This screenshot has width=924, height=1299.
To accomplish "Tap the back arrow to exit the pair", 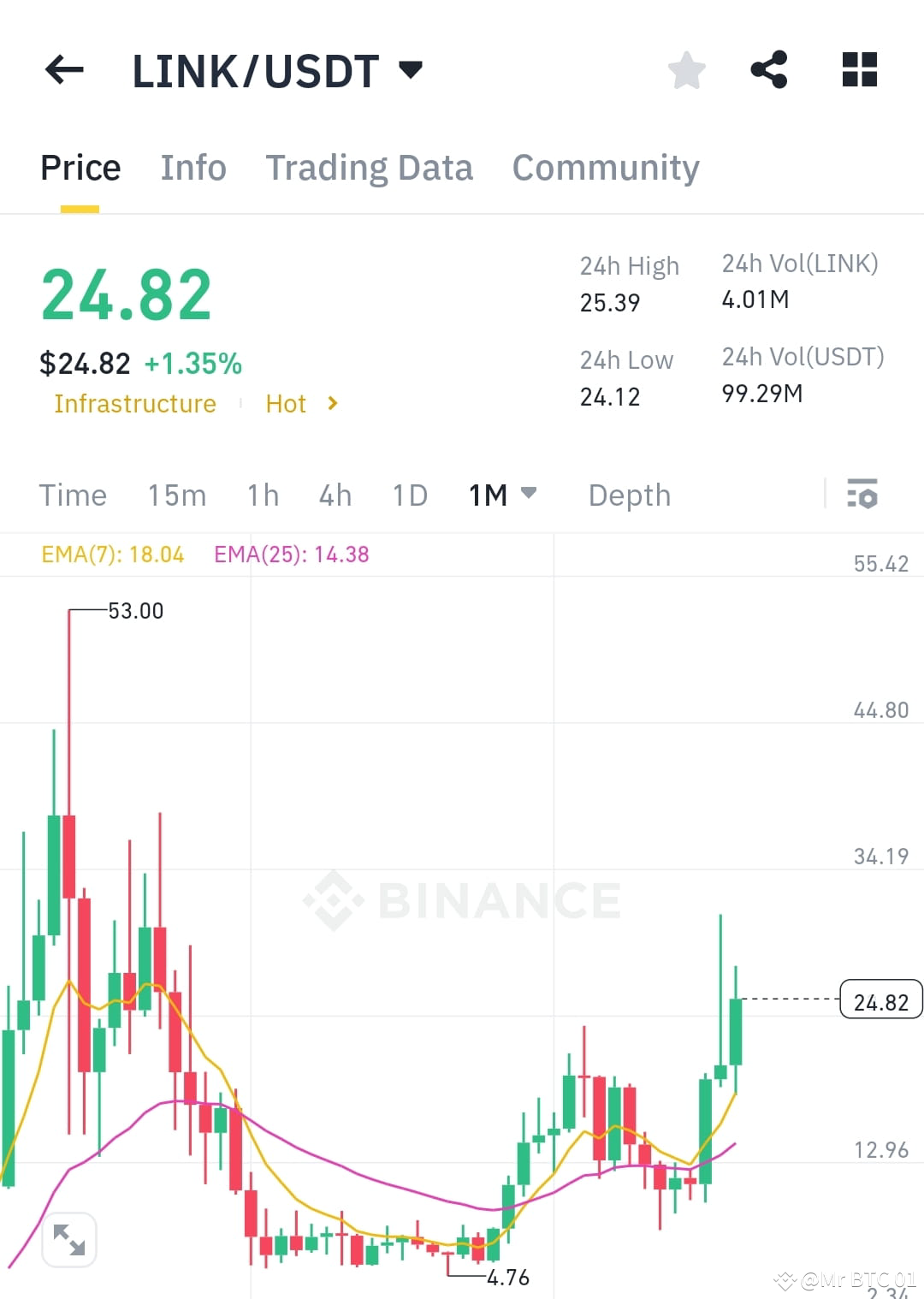I will (62, 69).
